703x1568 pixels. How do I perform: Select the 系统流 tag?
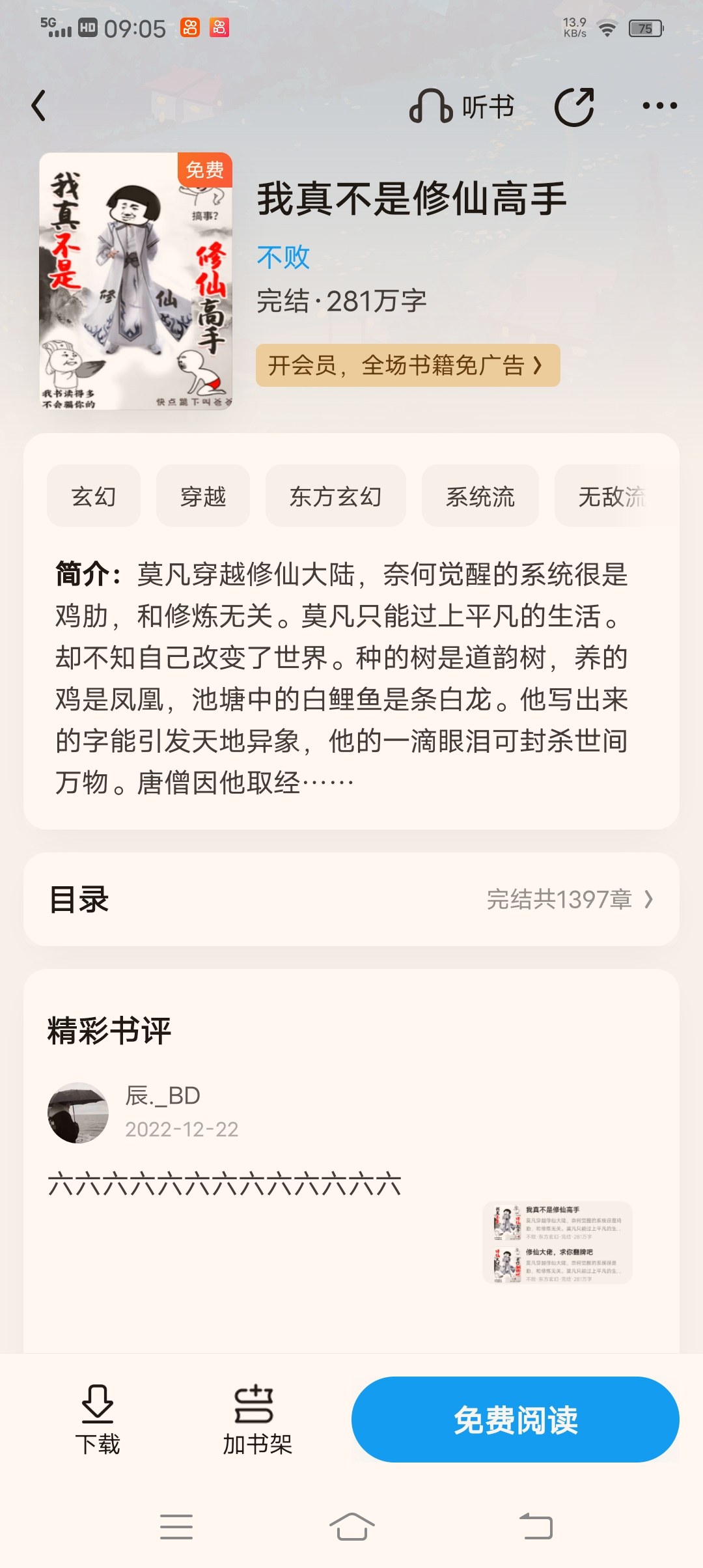(480, 496)
